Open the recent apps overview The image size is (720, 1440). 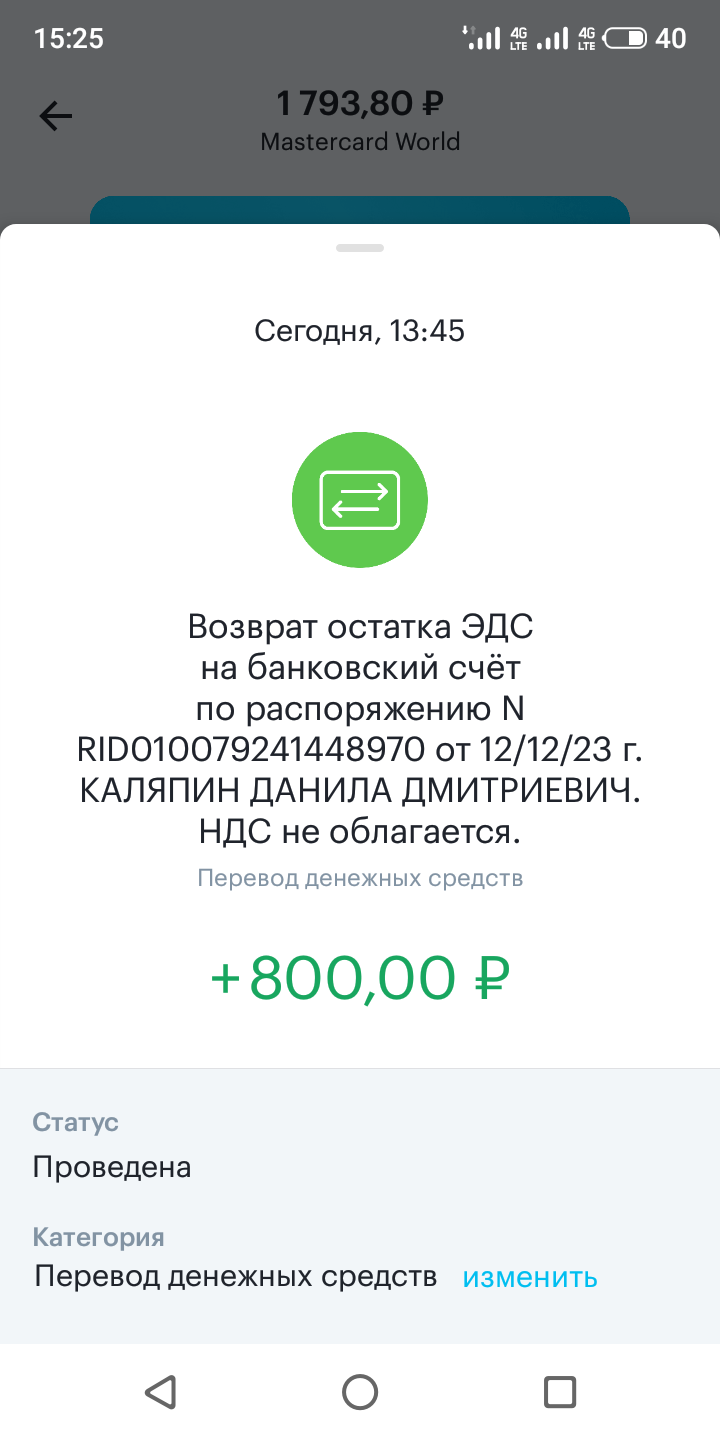(x=559, y=1391)
